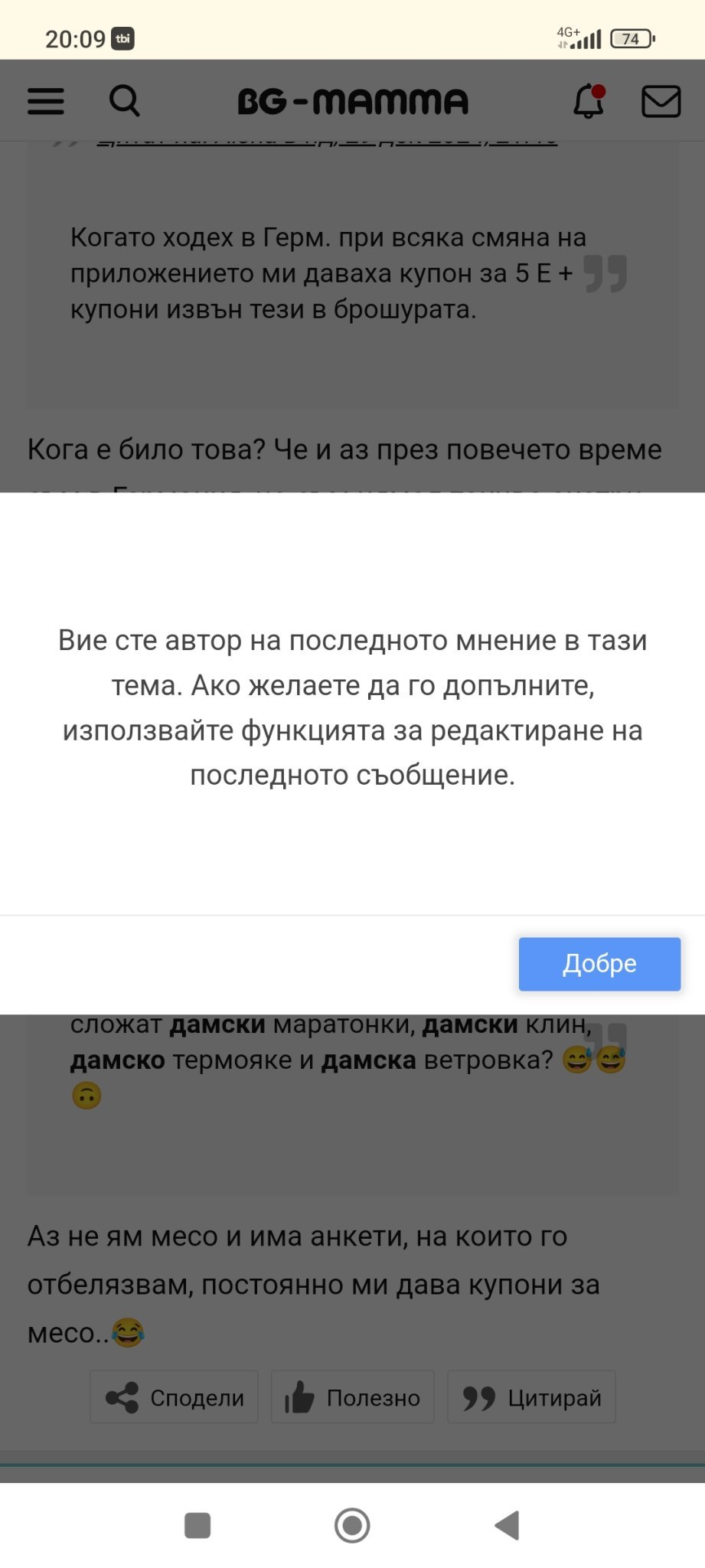Quote the post with Цитирай
705x1568 pixels.
(532, 1397)
